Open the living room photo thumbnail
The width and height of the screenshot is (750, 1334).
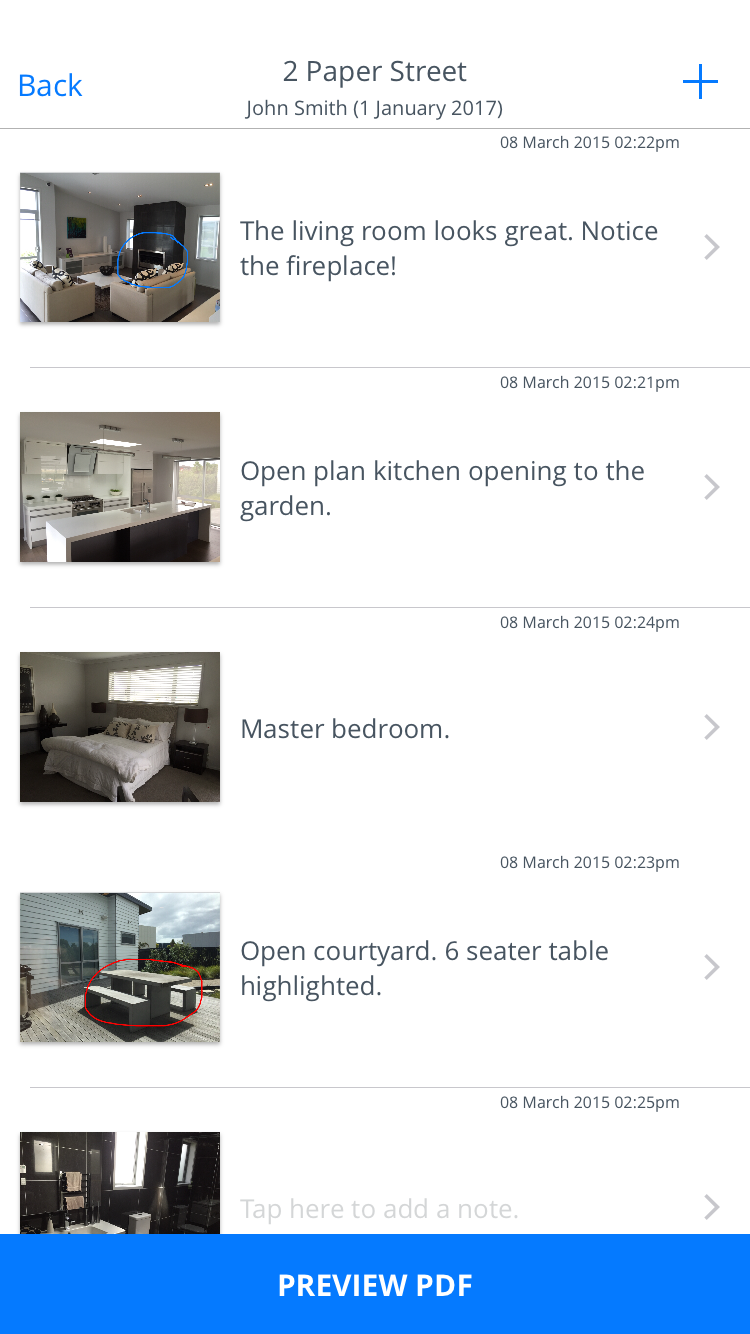pos(120,247)
